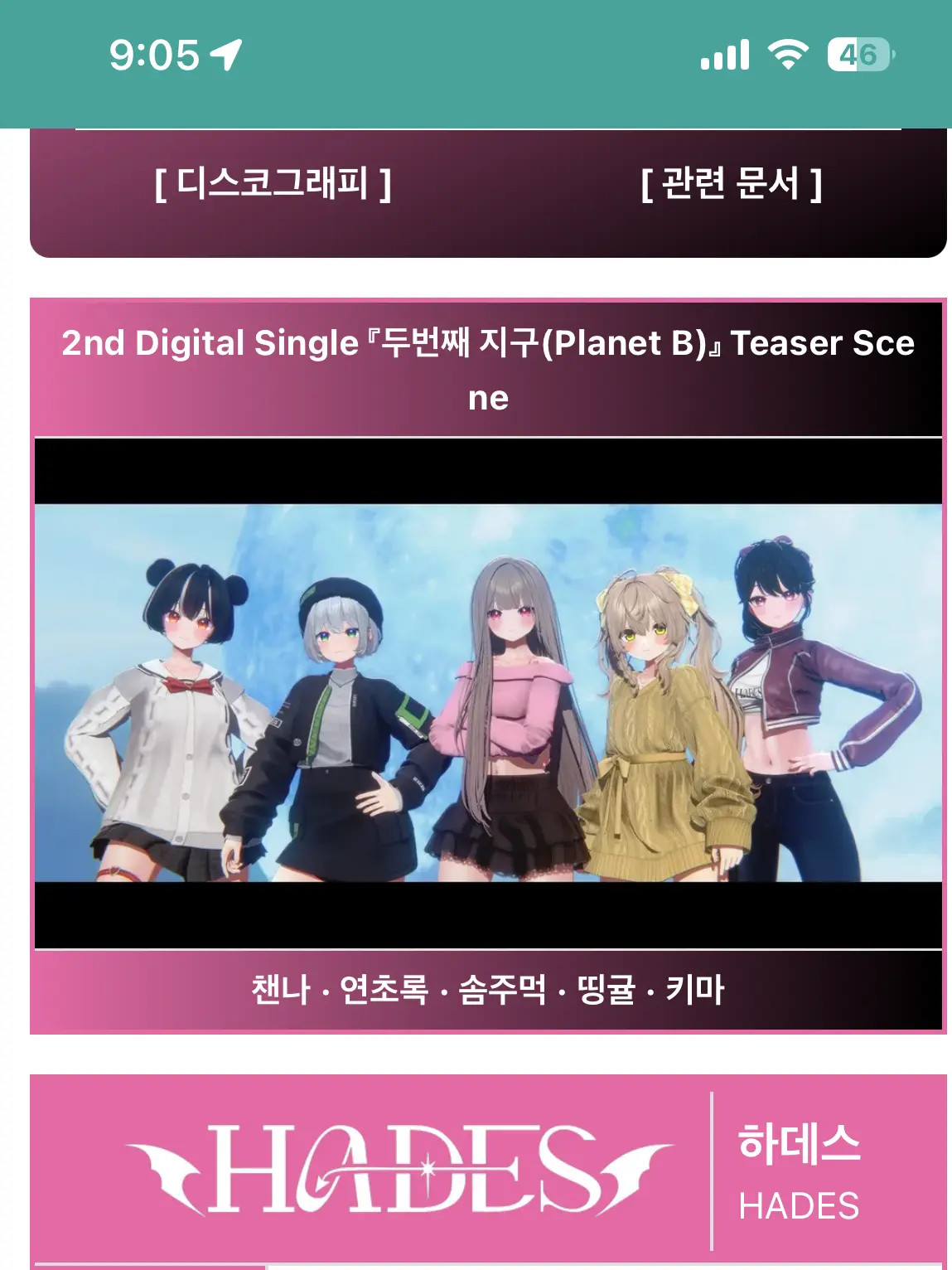Open 솜주먹 member page
952x1270 pixels.
pos(502,990)
